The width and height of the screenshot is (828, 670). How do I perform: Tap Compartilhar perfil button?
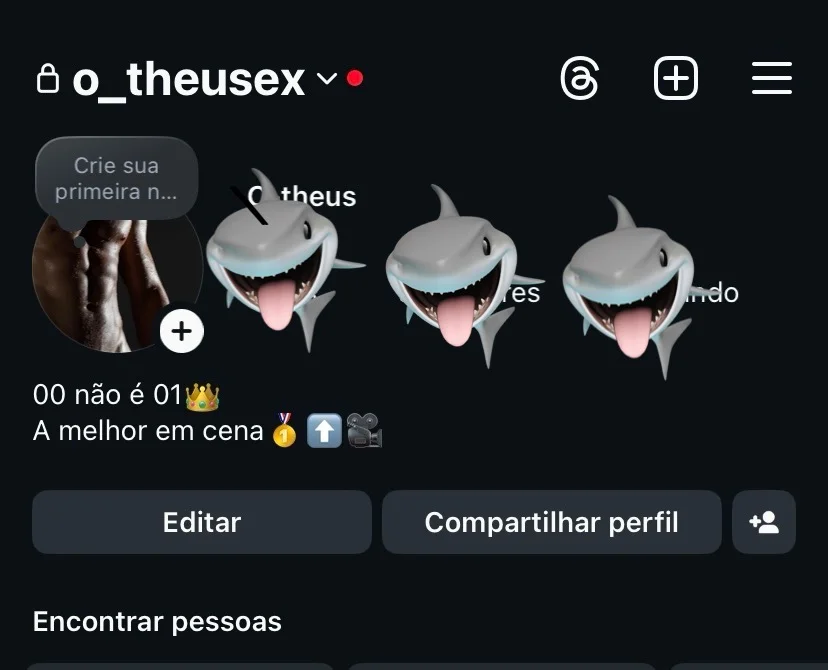pos(551,522)
